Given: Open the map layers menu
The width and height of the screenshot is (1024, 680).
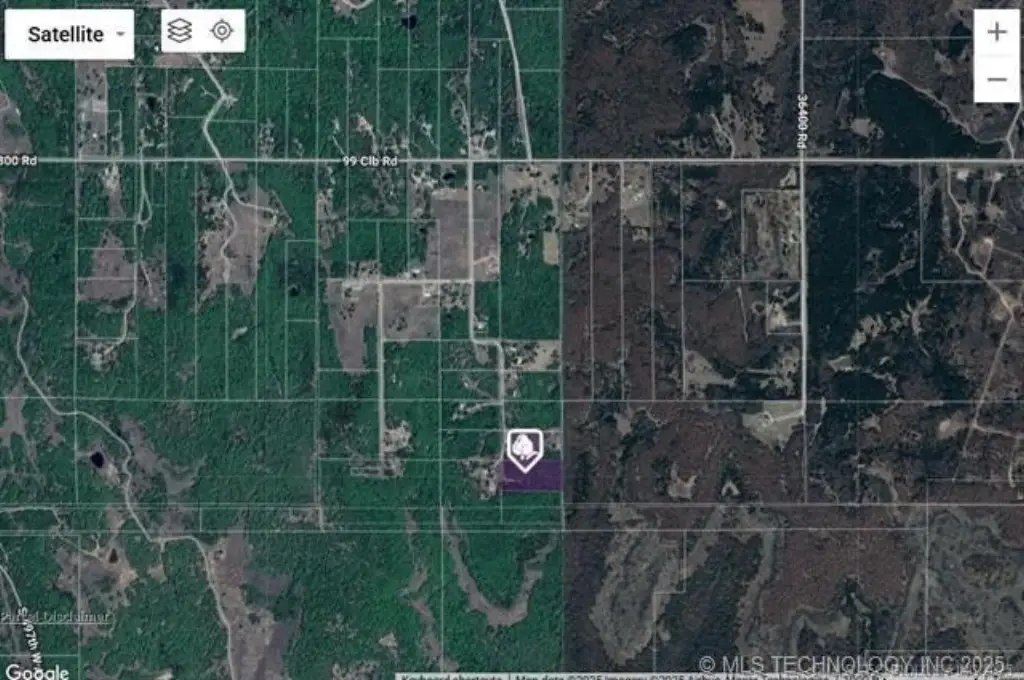Looking at the screenshot, I should tap(180, 31).
